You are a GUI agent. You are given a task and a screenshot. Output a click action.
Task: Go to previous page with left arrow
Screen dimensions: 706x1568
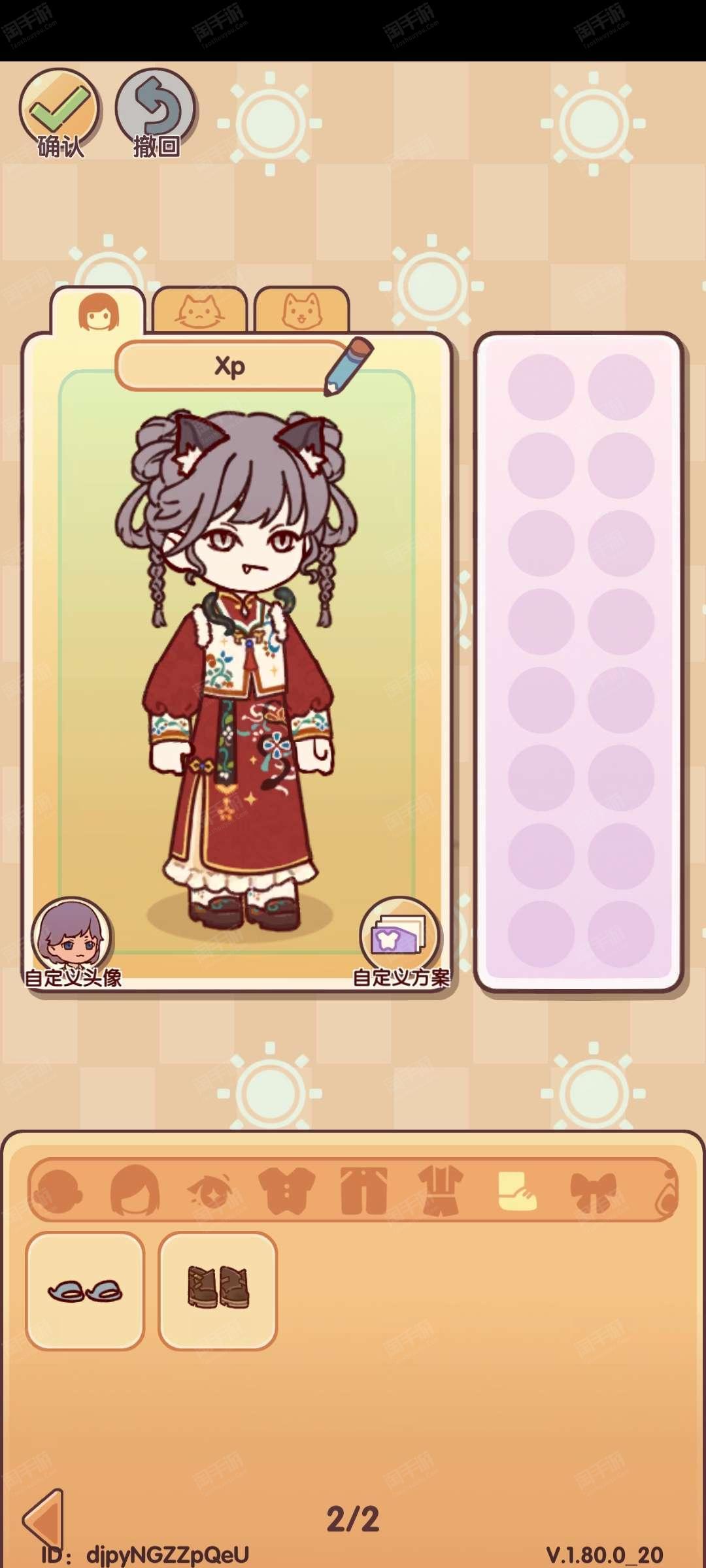coord(43,1520)
